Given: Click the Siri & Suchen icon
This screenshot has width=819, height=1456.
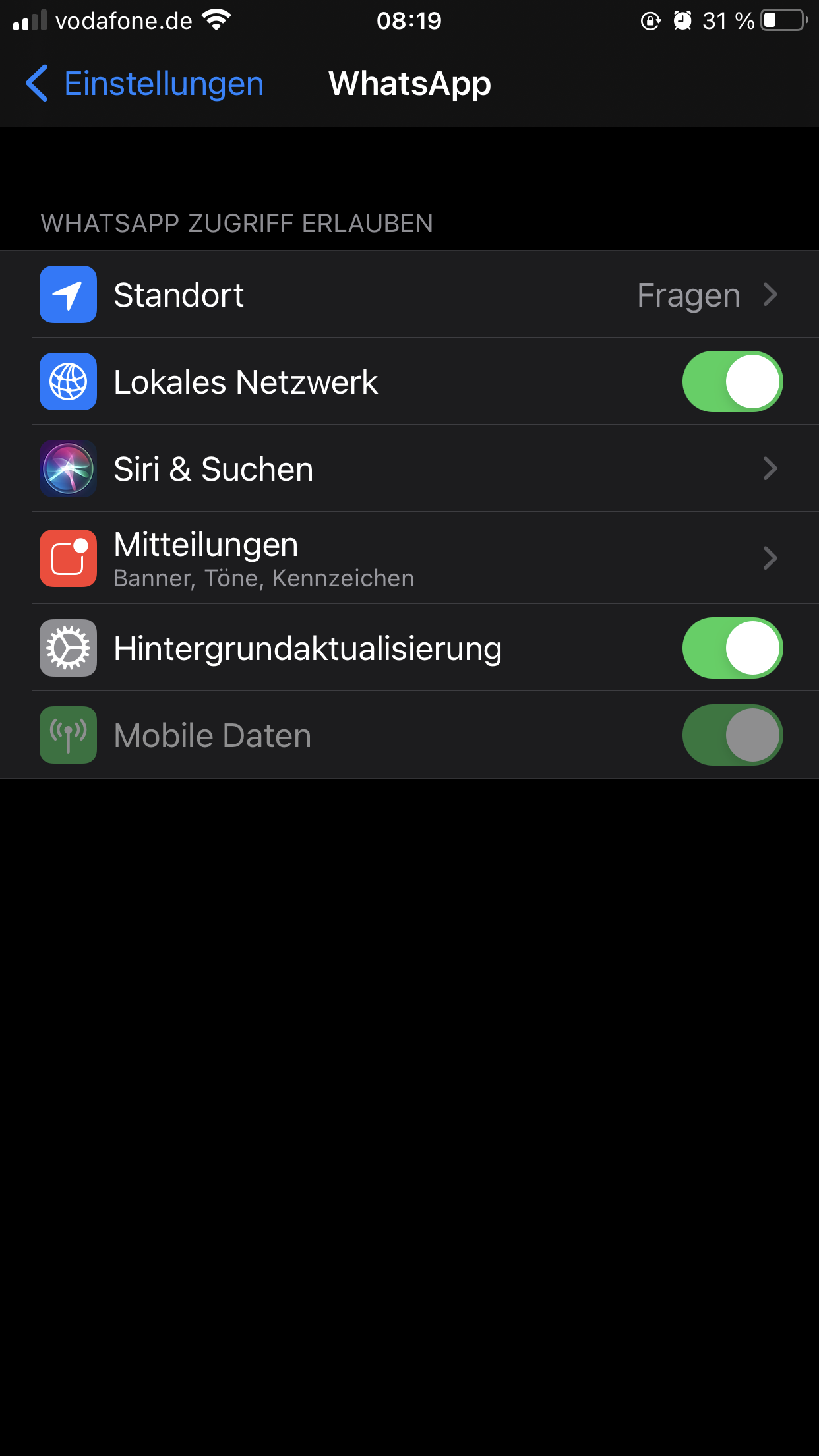Looking at the screenshot, I should pos(68,468).
